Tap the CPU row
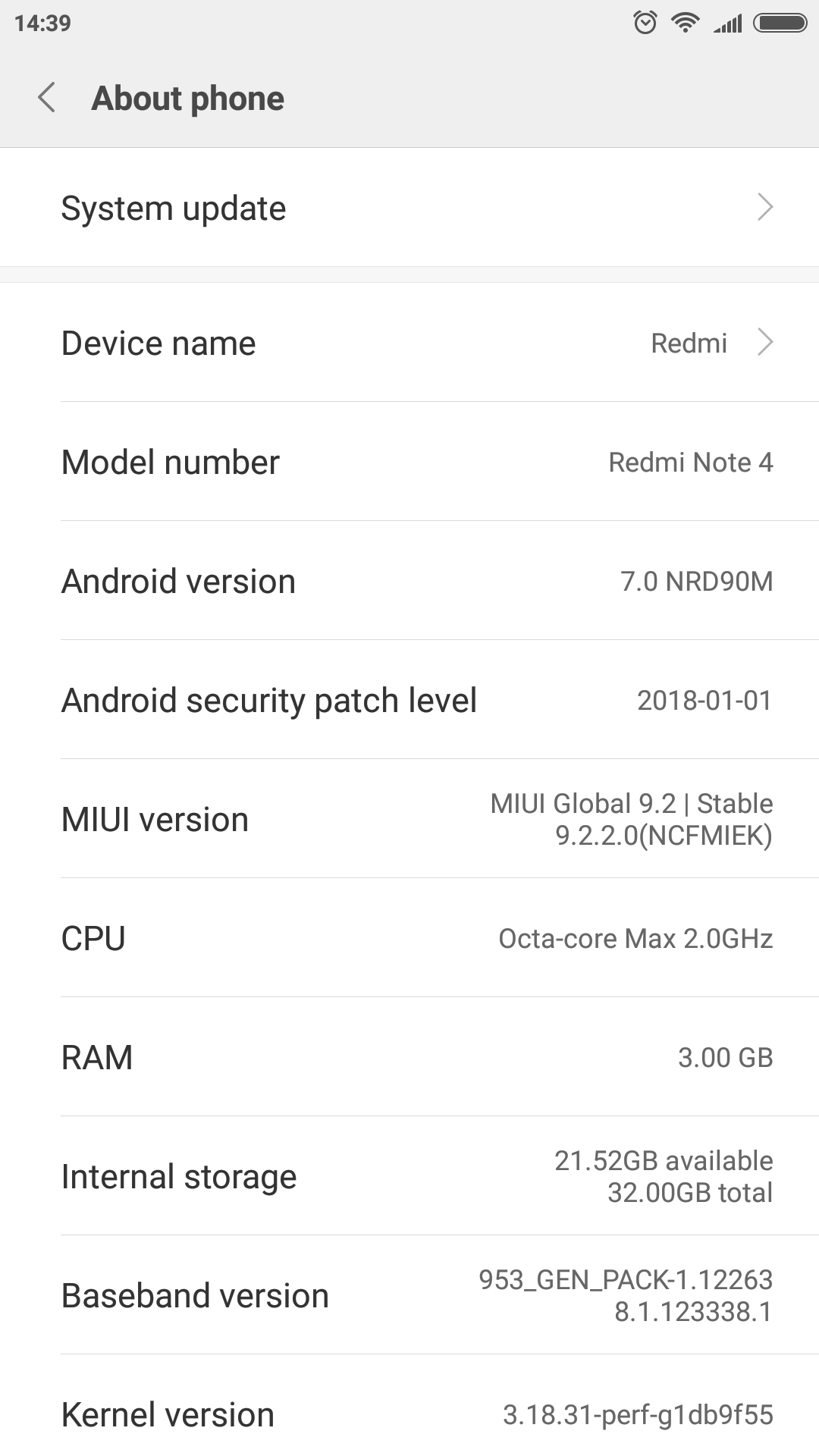The width and height of the screenshot is (819, 1456). pos(409,938)
